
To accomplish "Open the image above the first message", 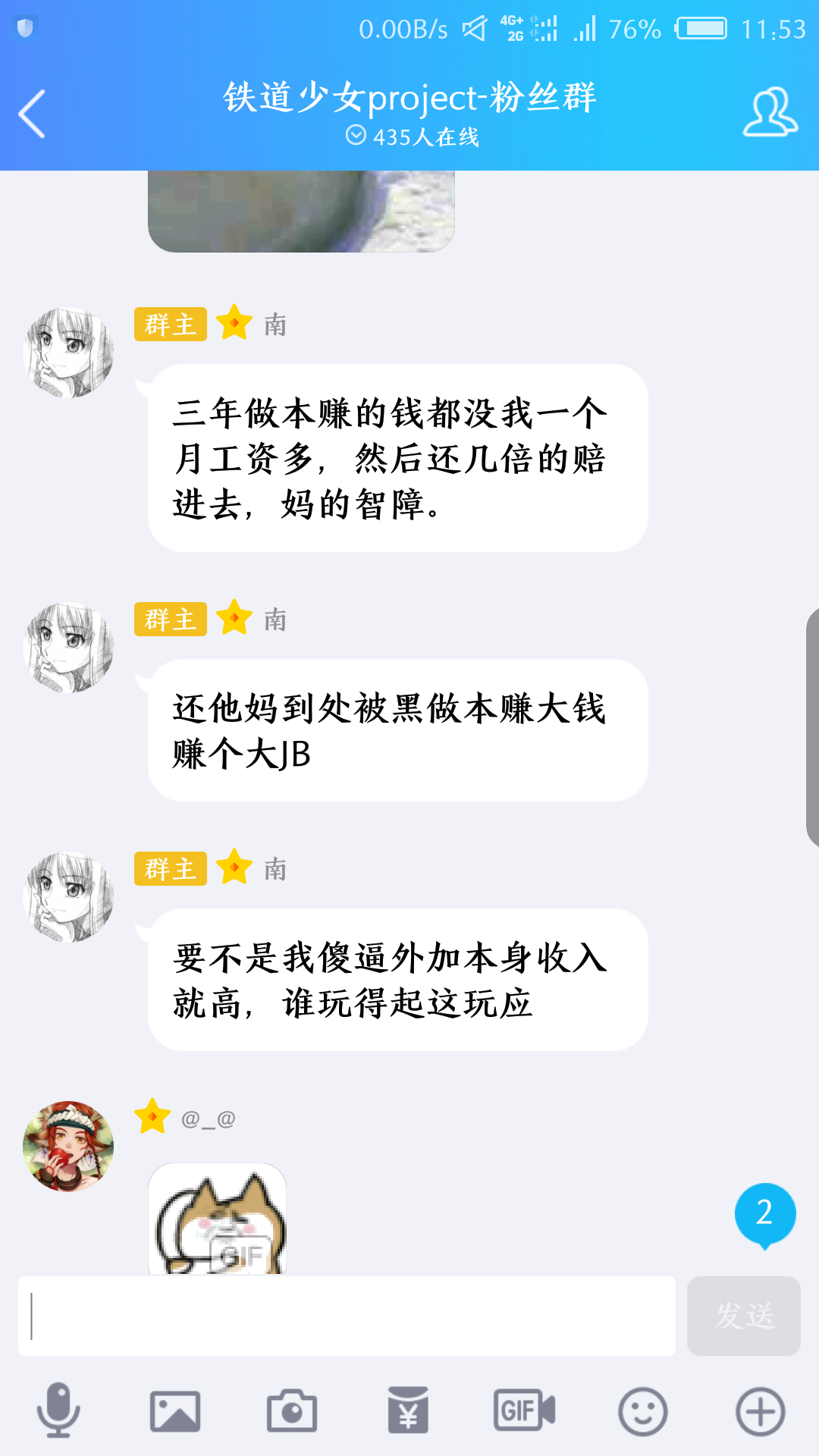I will click(301, 211).
